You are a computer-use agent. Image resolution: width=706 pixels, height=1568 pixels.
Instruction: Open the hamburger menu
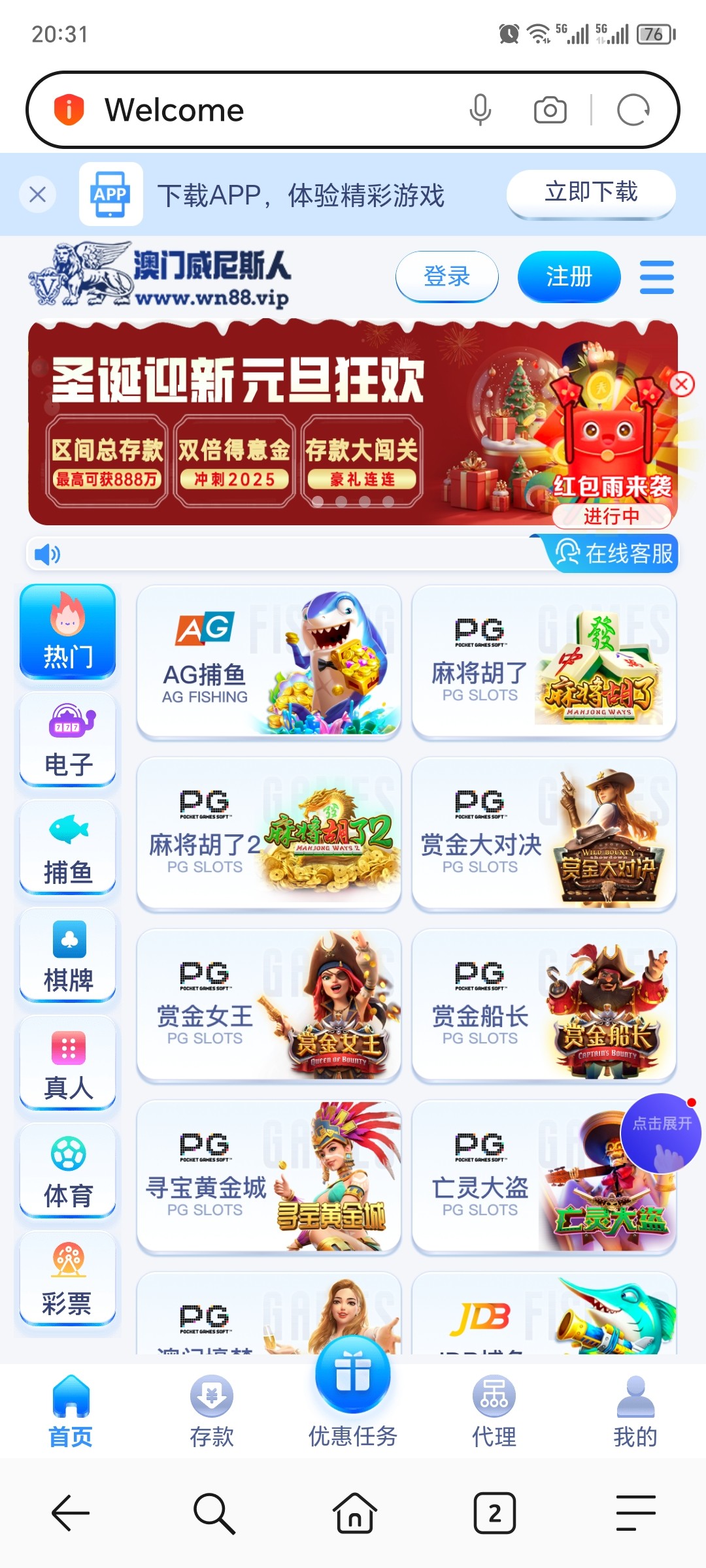click(656, 277)
